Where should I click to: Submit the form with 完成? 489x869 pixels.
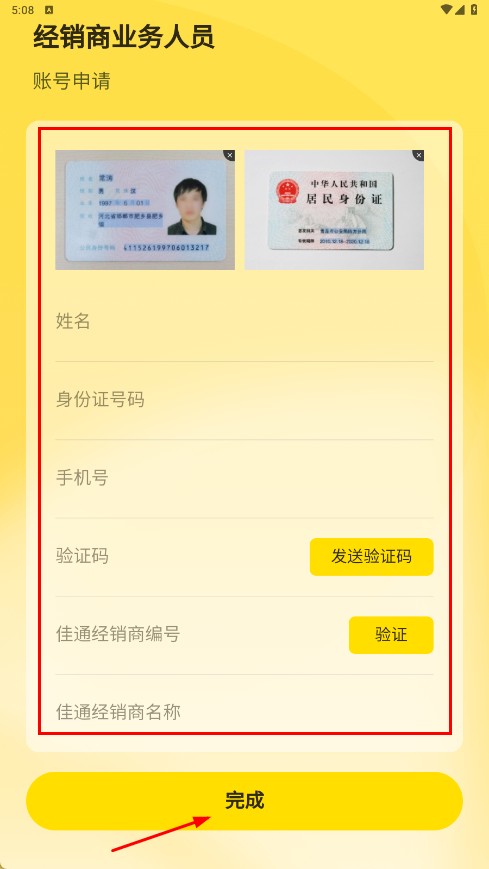point(244,801)
